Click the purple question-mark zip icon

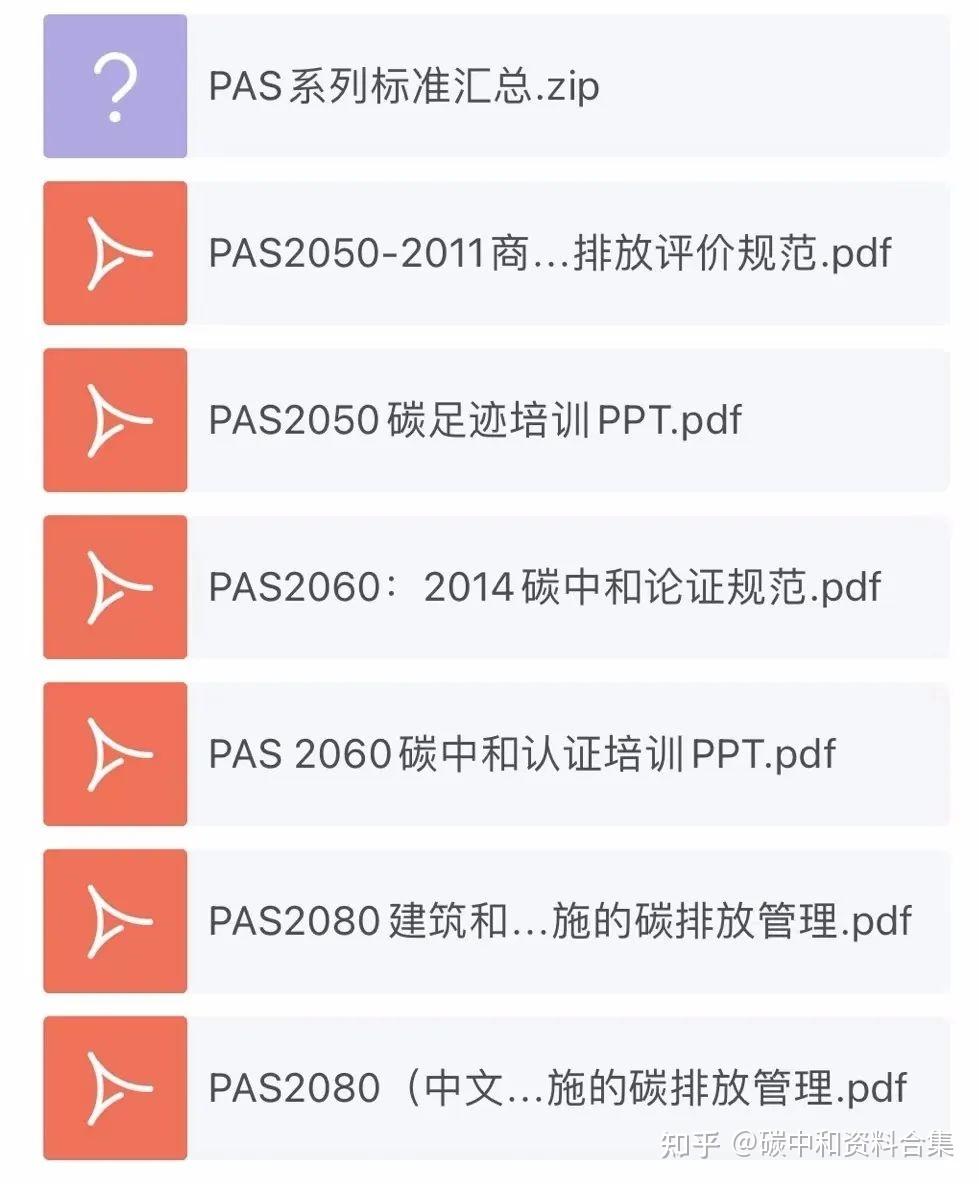pos(114,85)
